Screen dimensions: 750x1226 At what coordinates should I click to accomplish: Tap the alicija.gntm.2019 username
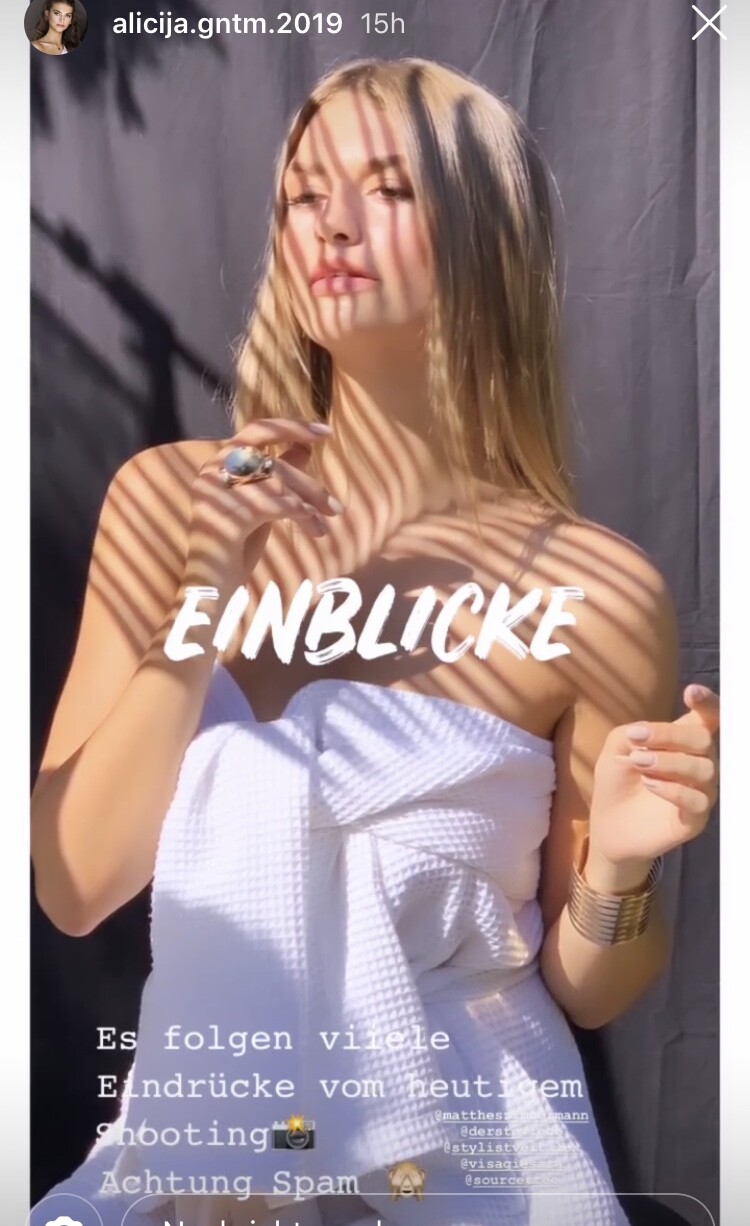tap(227, 24)
